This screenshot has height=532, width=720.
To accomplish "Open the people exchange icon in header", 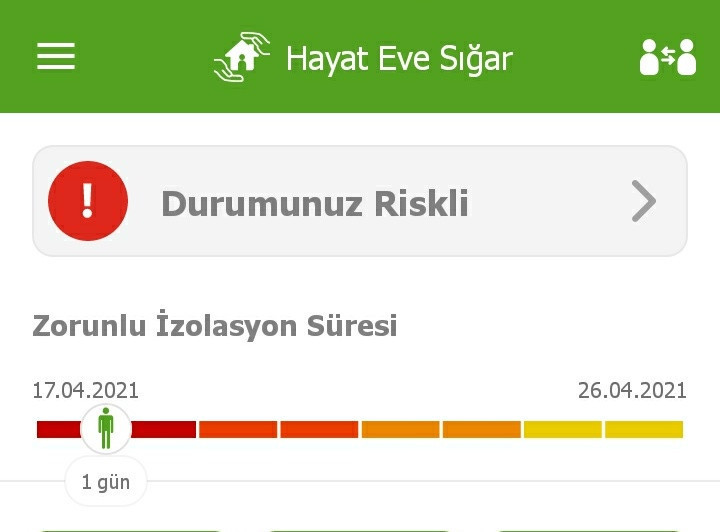I will (x=667, y=57).
